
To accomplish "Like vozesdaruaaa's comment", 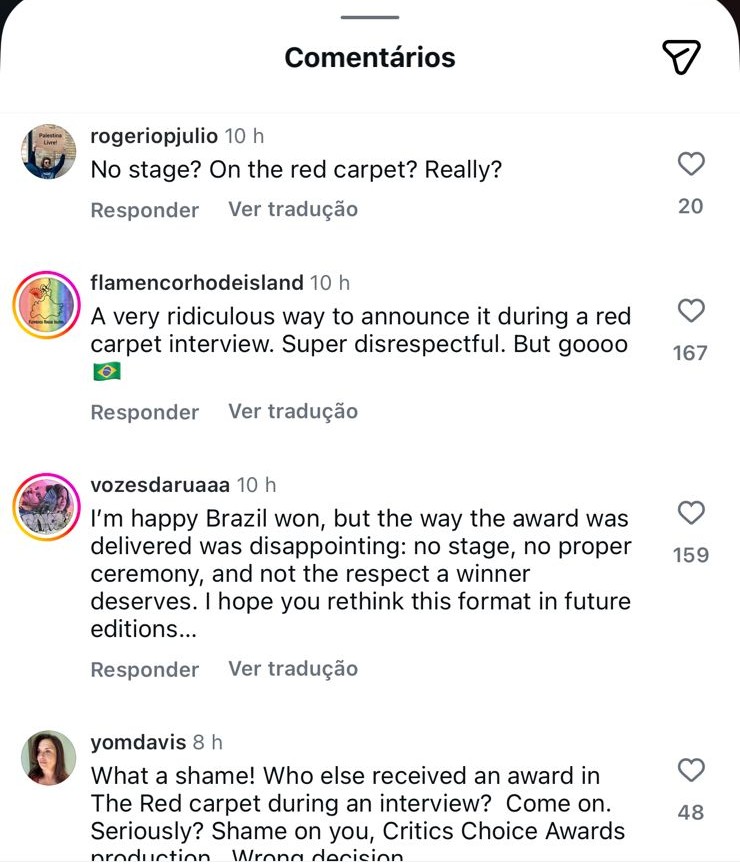I will [691, 513].
